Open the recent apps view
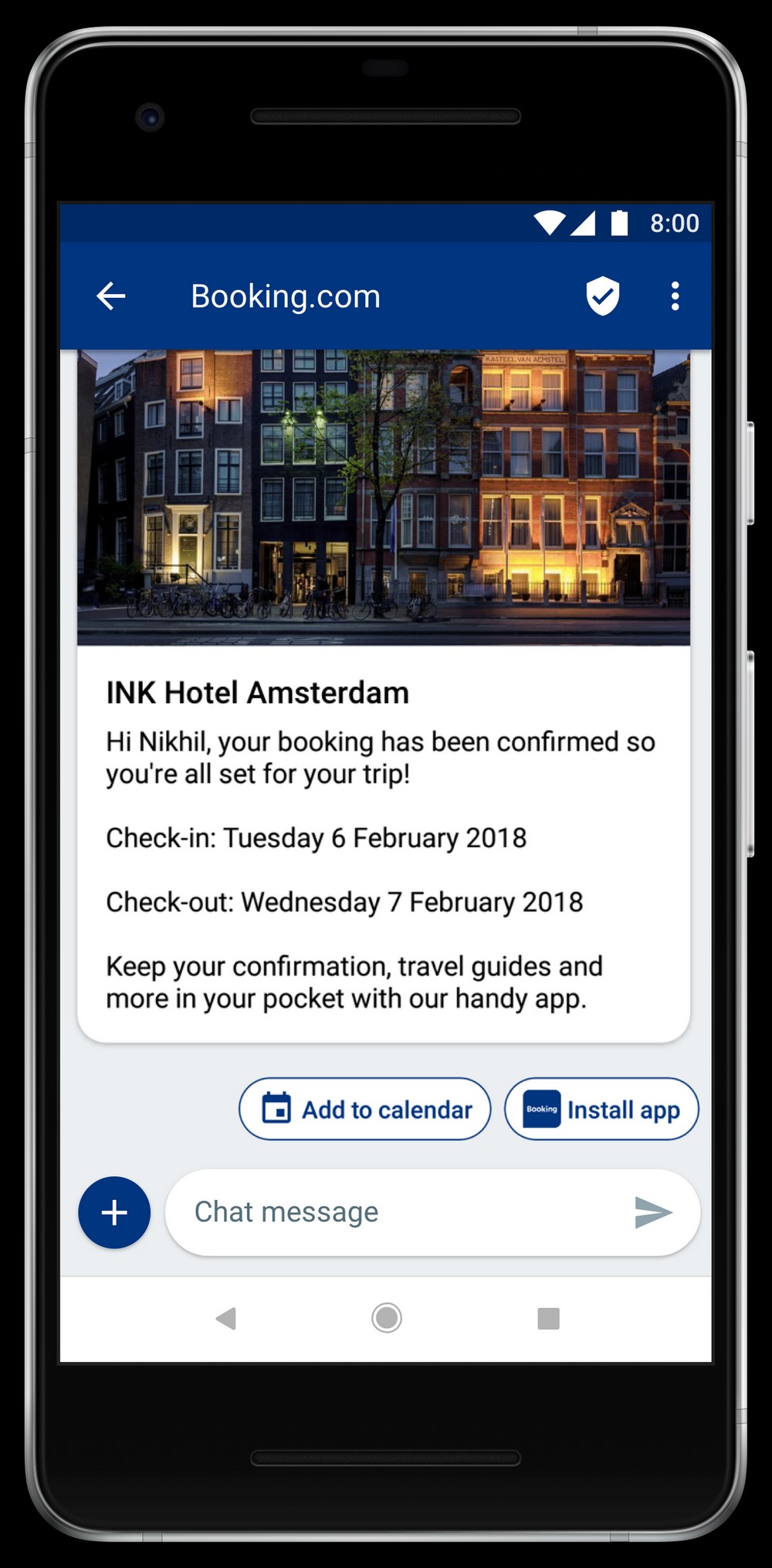 pos(548,1318)
